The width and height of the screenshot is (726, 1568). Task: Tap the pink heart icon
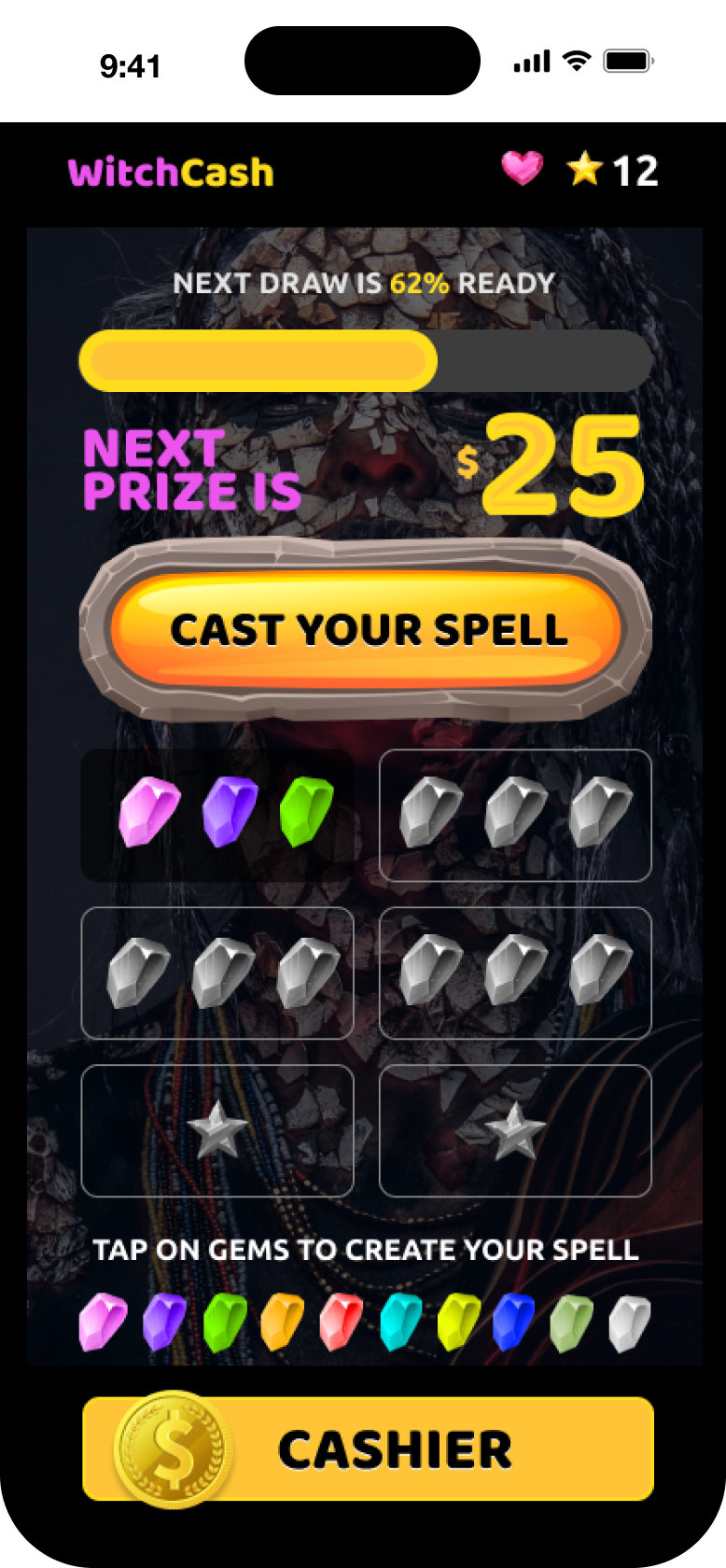522,169
